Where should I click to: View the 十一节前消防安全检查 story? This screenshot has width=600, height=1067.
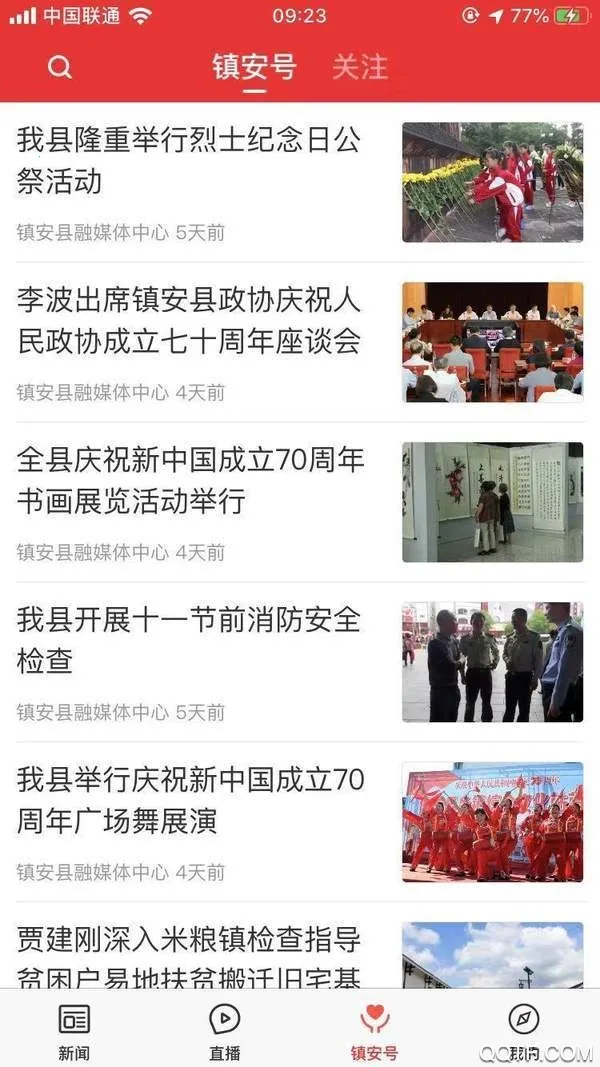(188, 640)
